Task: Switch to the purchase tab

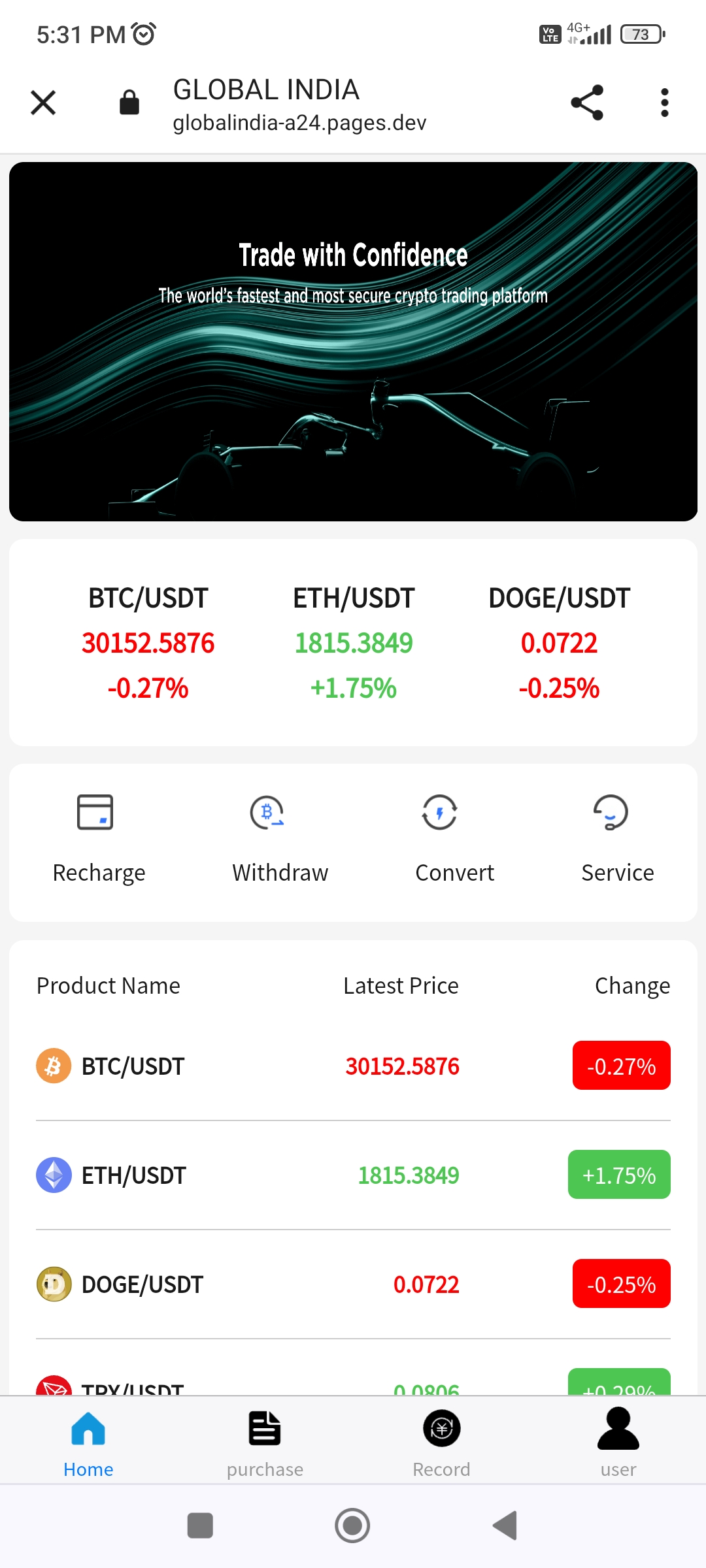Action: tap(265, 1442)
